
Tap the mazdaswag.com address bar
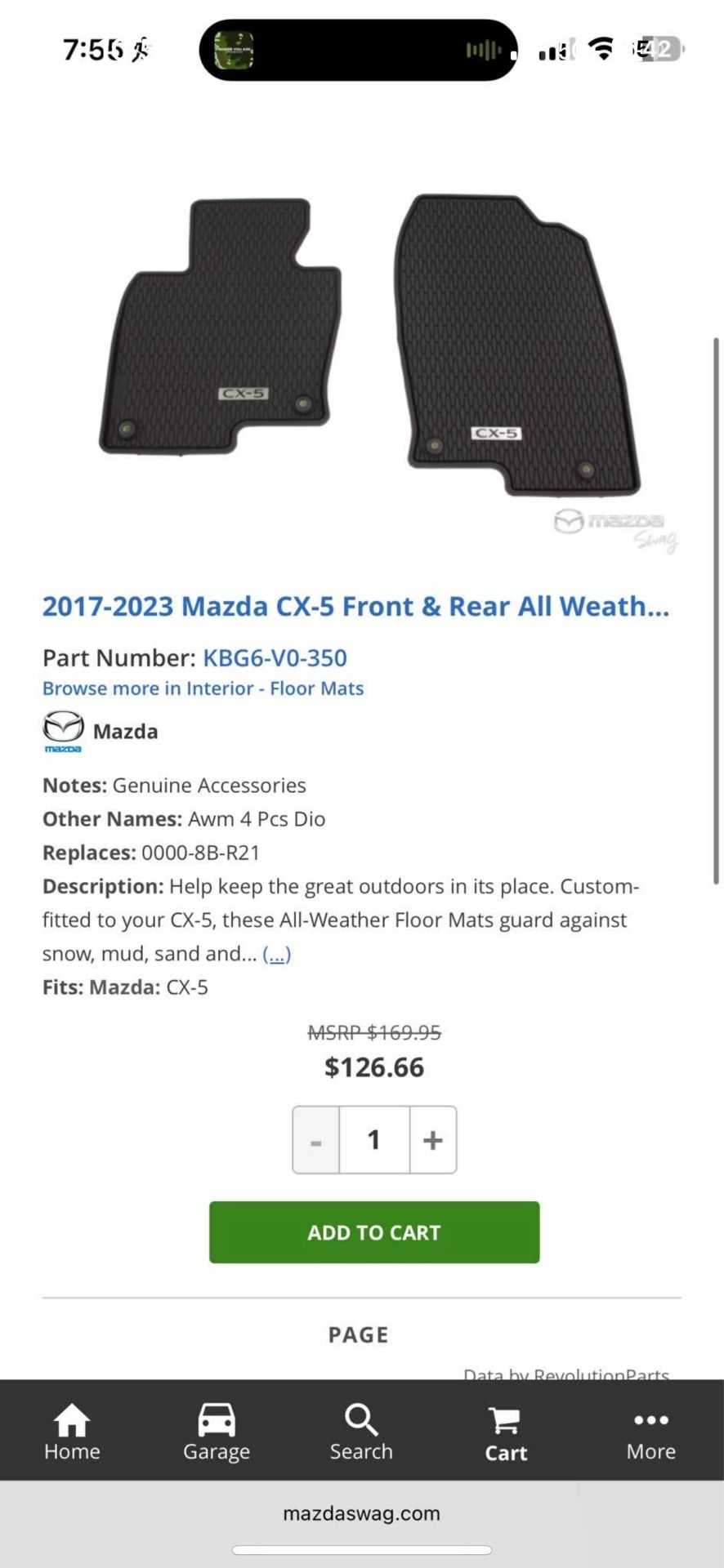[361, 1513]
